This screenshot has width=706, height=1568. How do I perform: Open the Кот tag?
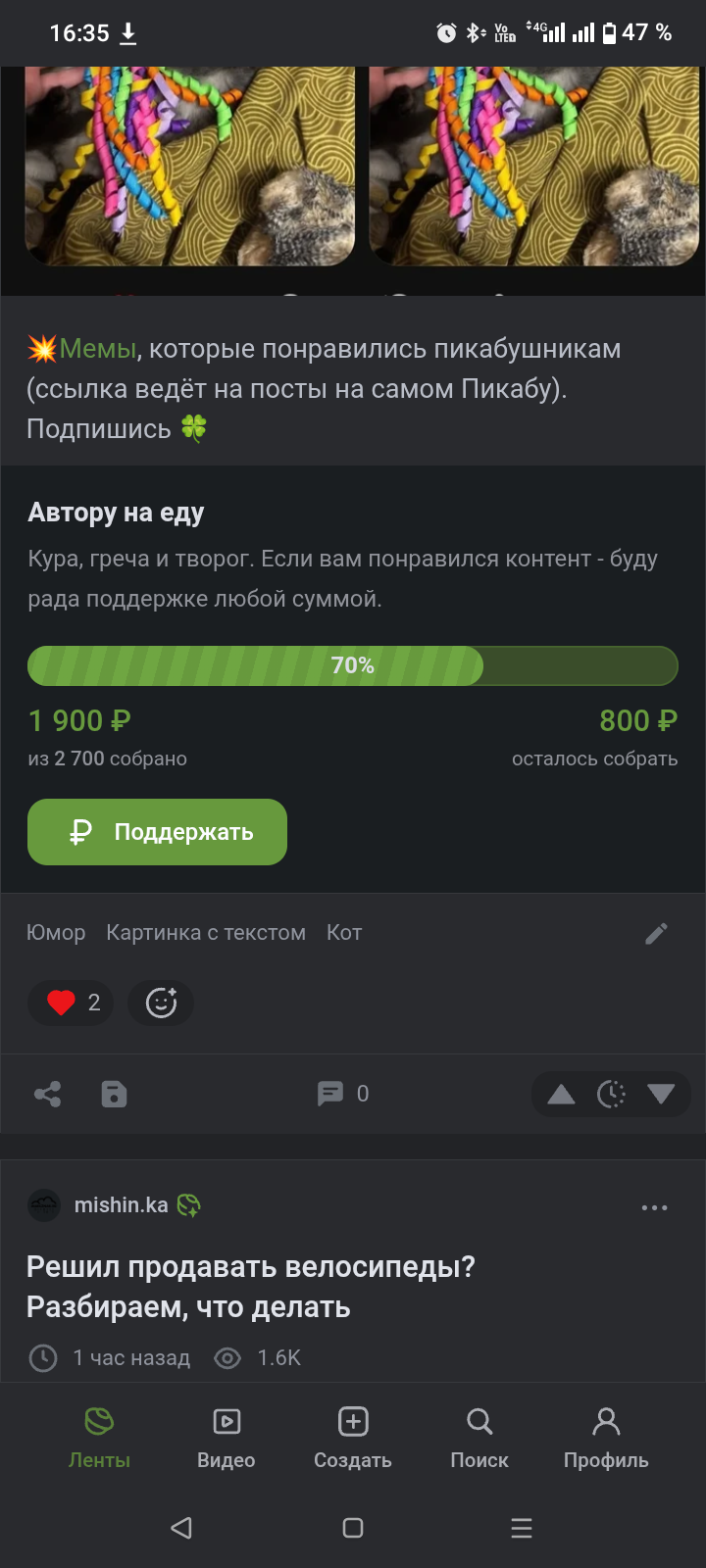tap(344, 933)
